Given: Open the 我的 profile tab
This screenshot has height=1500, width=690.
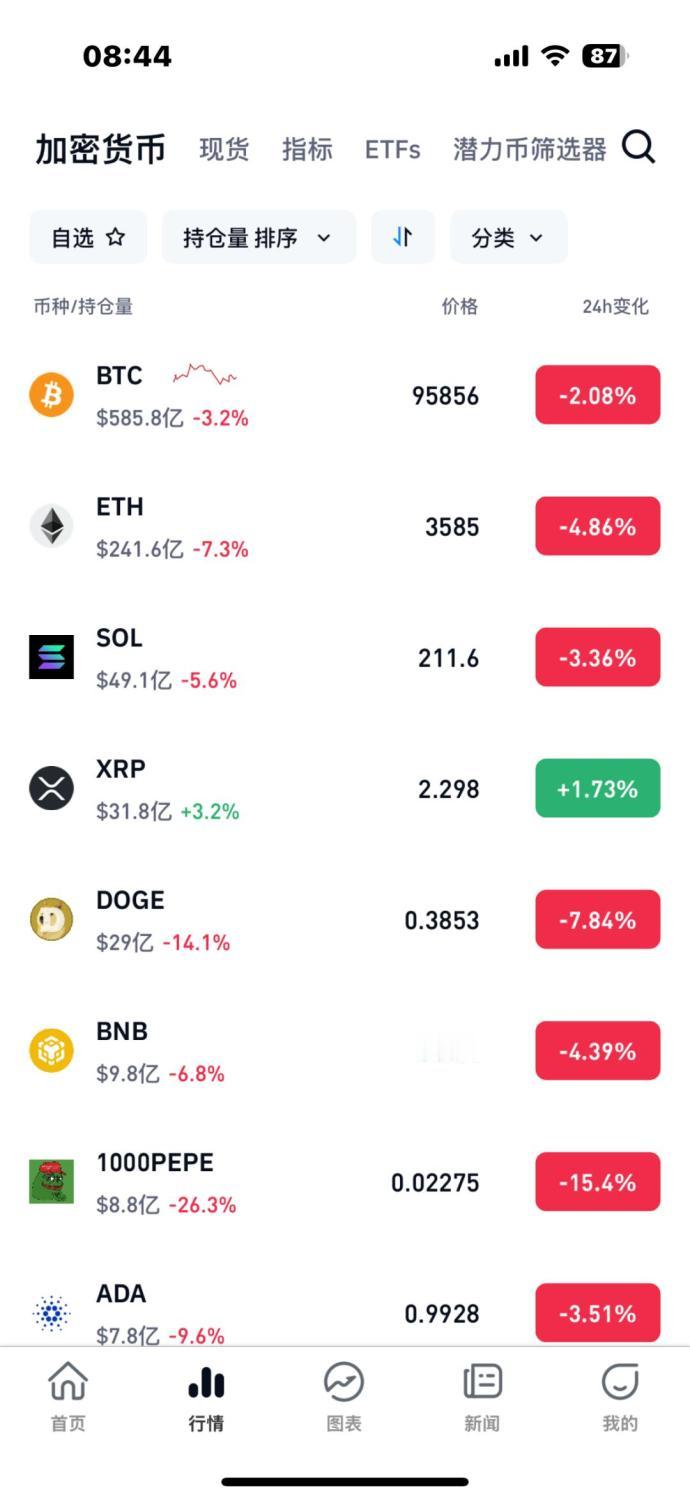Looking at the screenshot, I should 620,1397.
